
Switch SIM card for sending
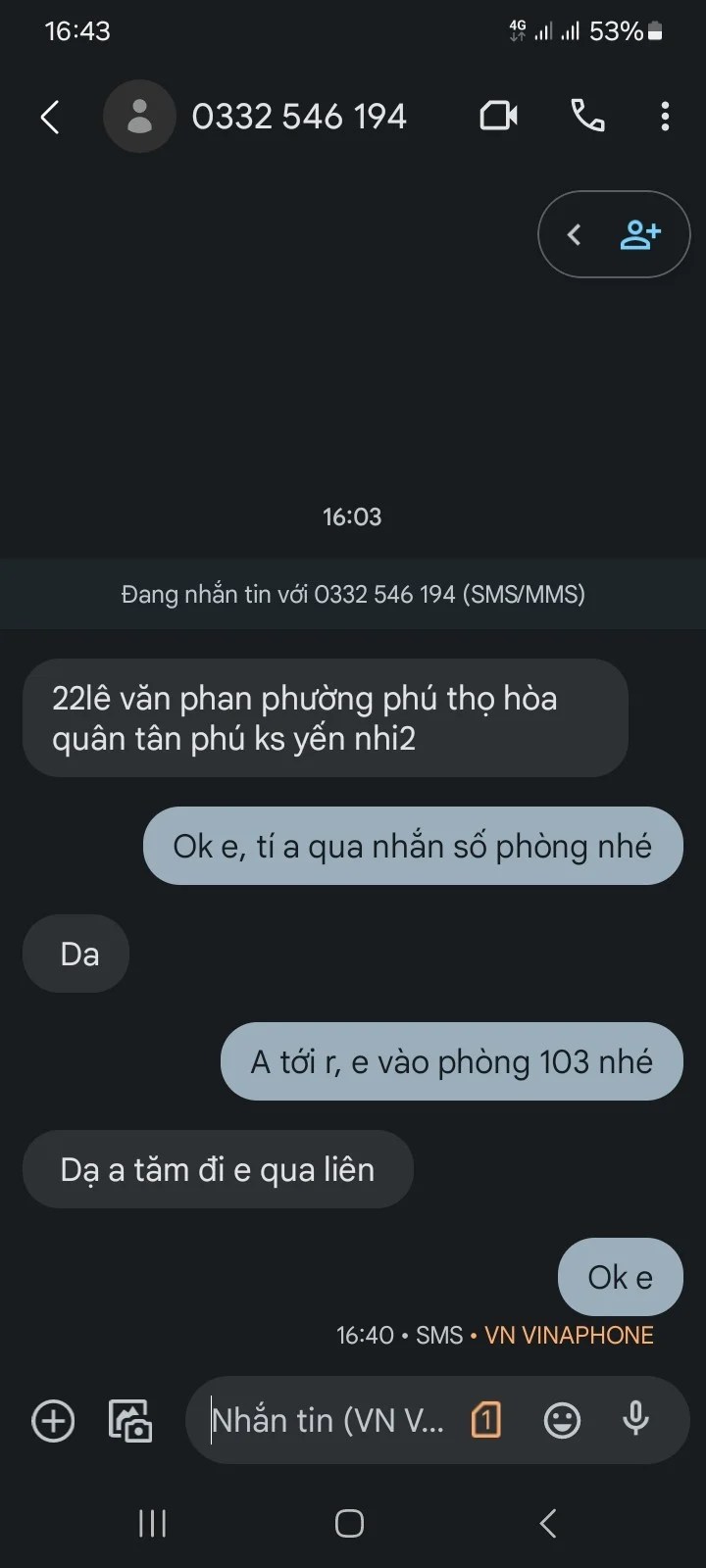pos(486,1420)
